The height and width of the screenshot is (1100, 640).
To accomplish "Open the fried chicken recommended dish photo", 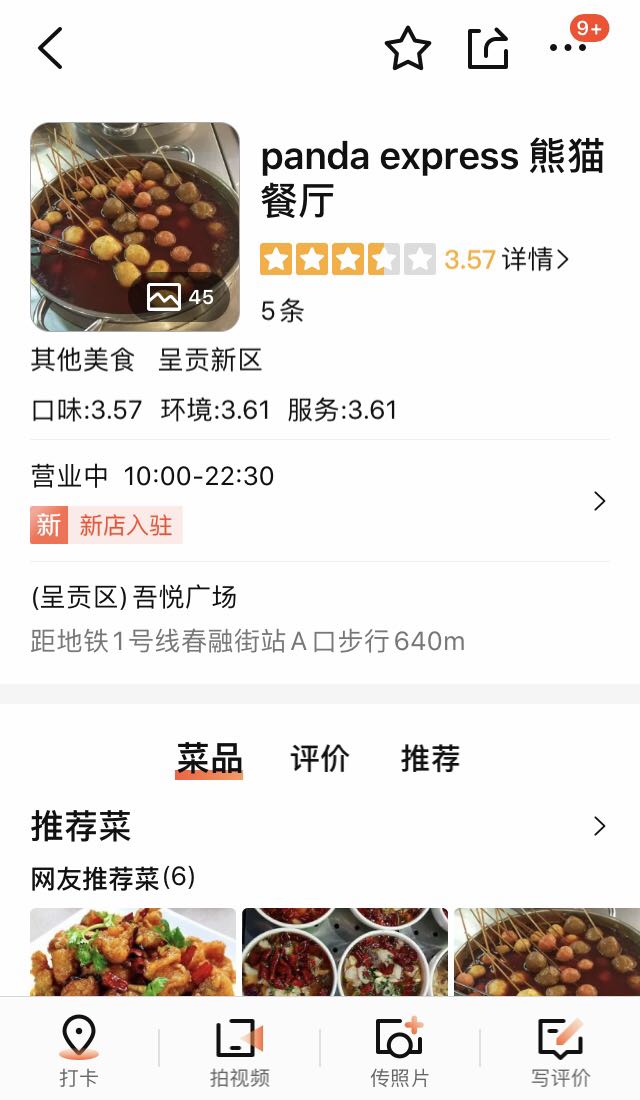I will (133, 952).
